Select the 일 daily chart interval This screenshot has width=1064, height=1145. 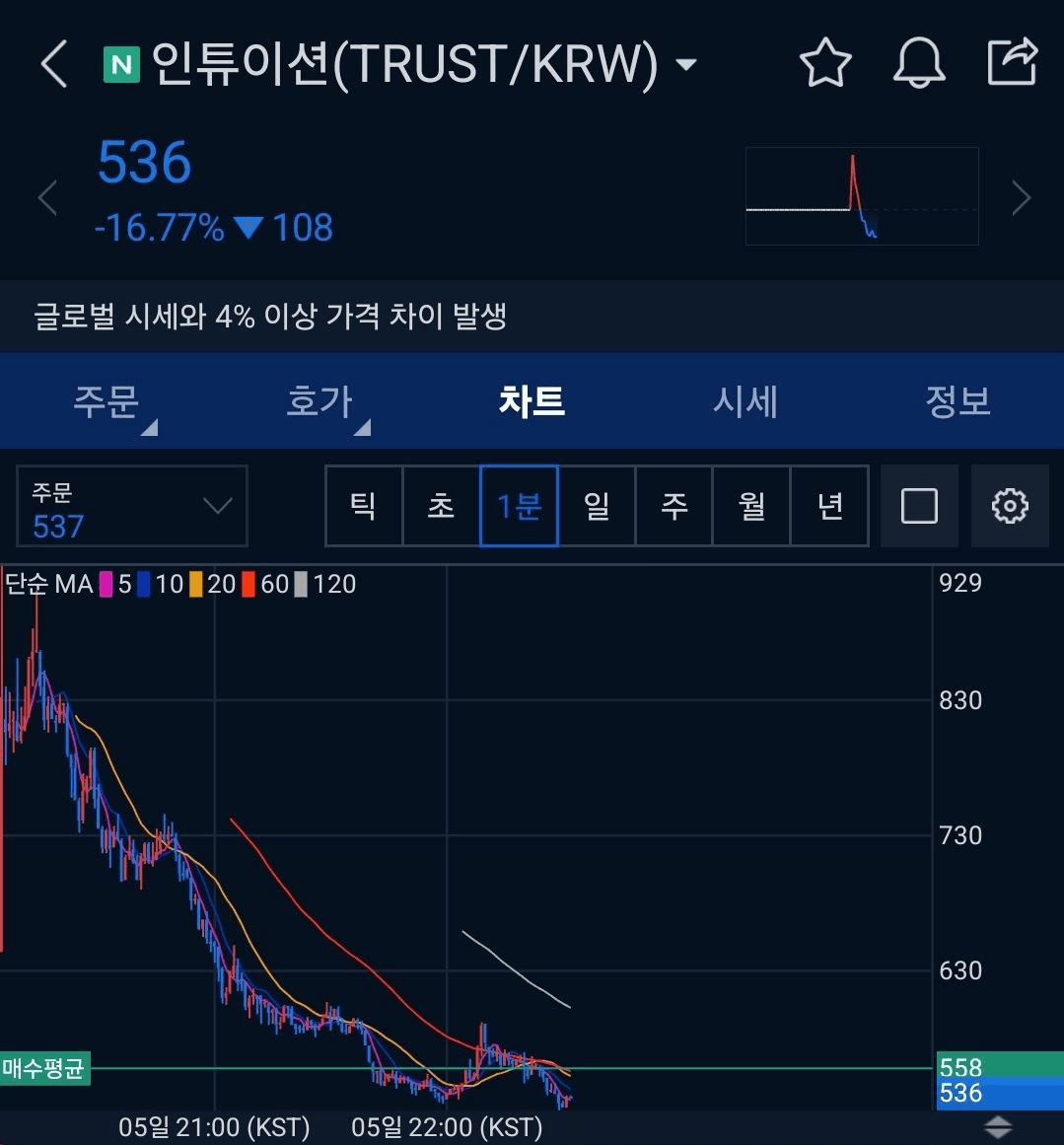[597, 506]
